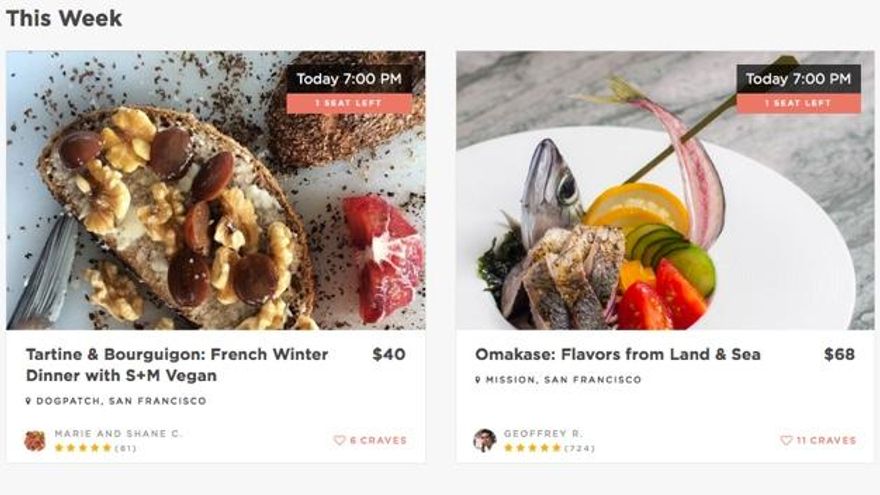This screenshot has width=880, height=495.
Task: Open the Tartine & Bourguigon dinner card
Action: [176, 365]
